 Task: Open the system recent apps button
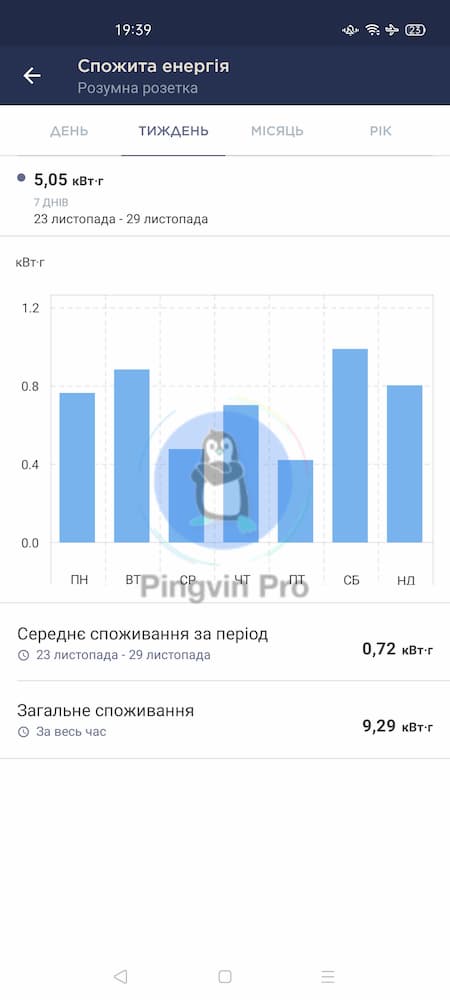328,976
